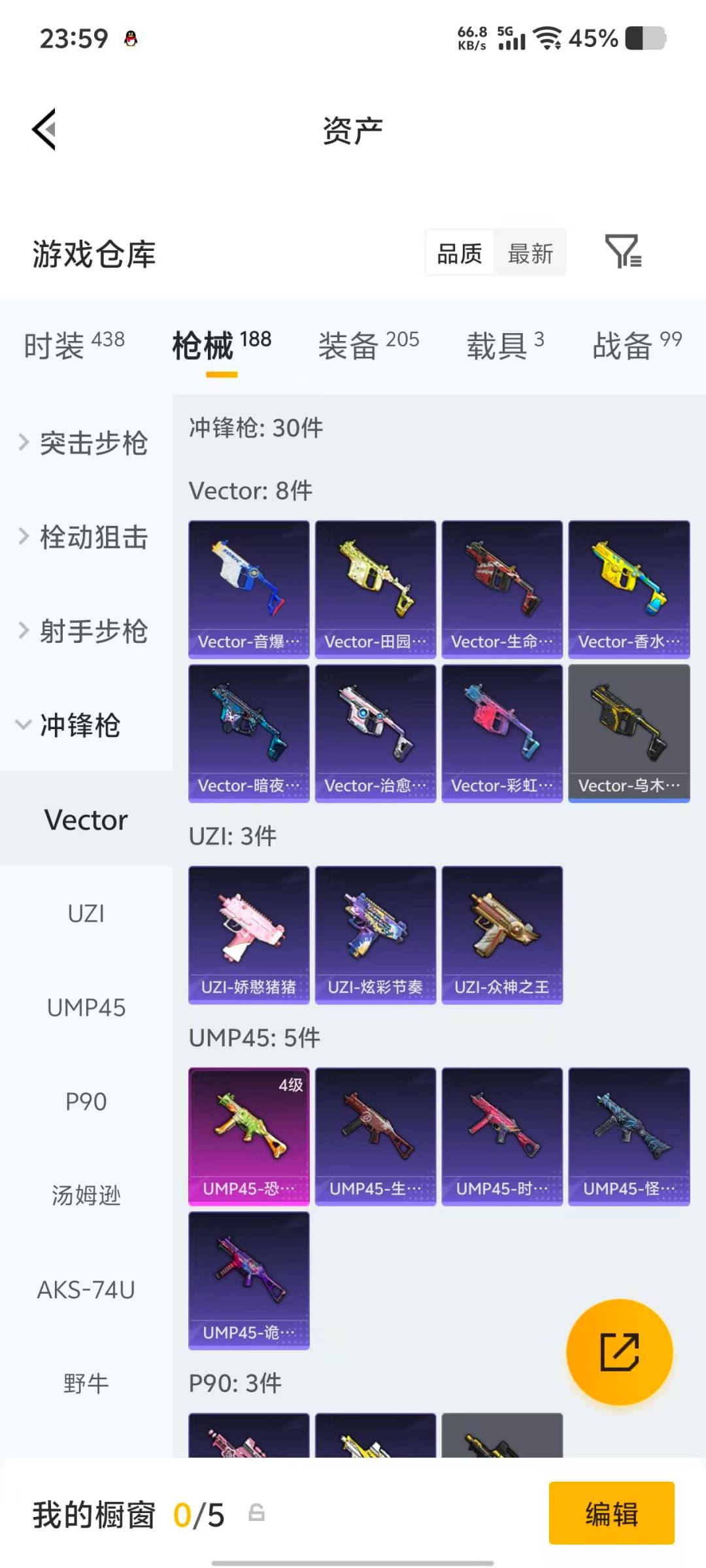Enable 品质 sorting mode

coord(459,253)
